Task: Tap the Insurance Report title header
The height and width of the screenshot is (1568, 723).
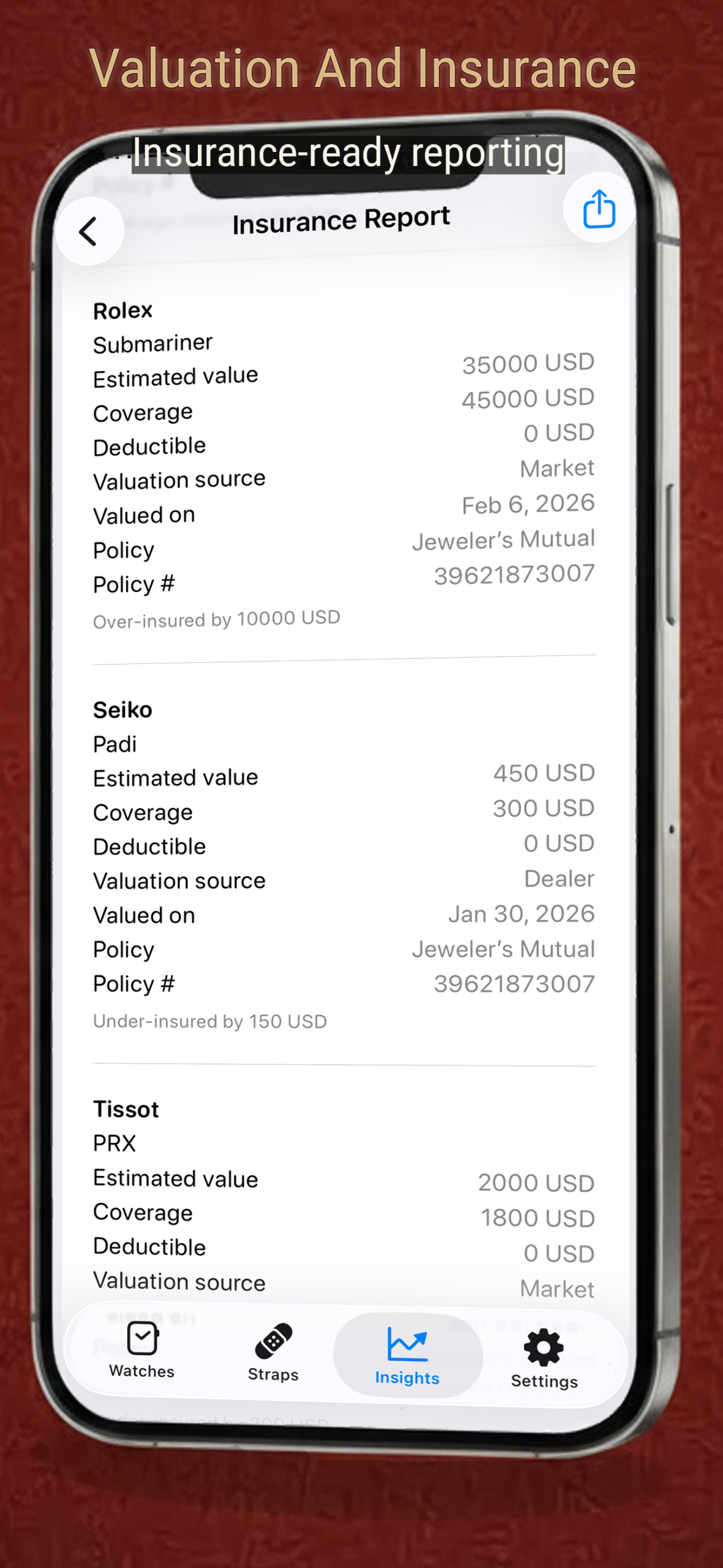Action: pyautogui.click(x=341, y=219)
